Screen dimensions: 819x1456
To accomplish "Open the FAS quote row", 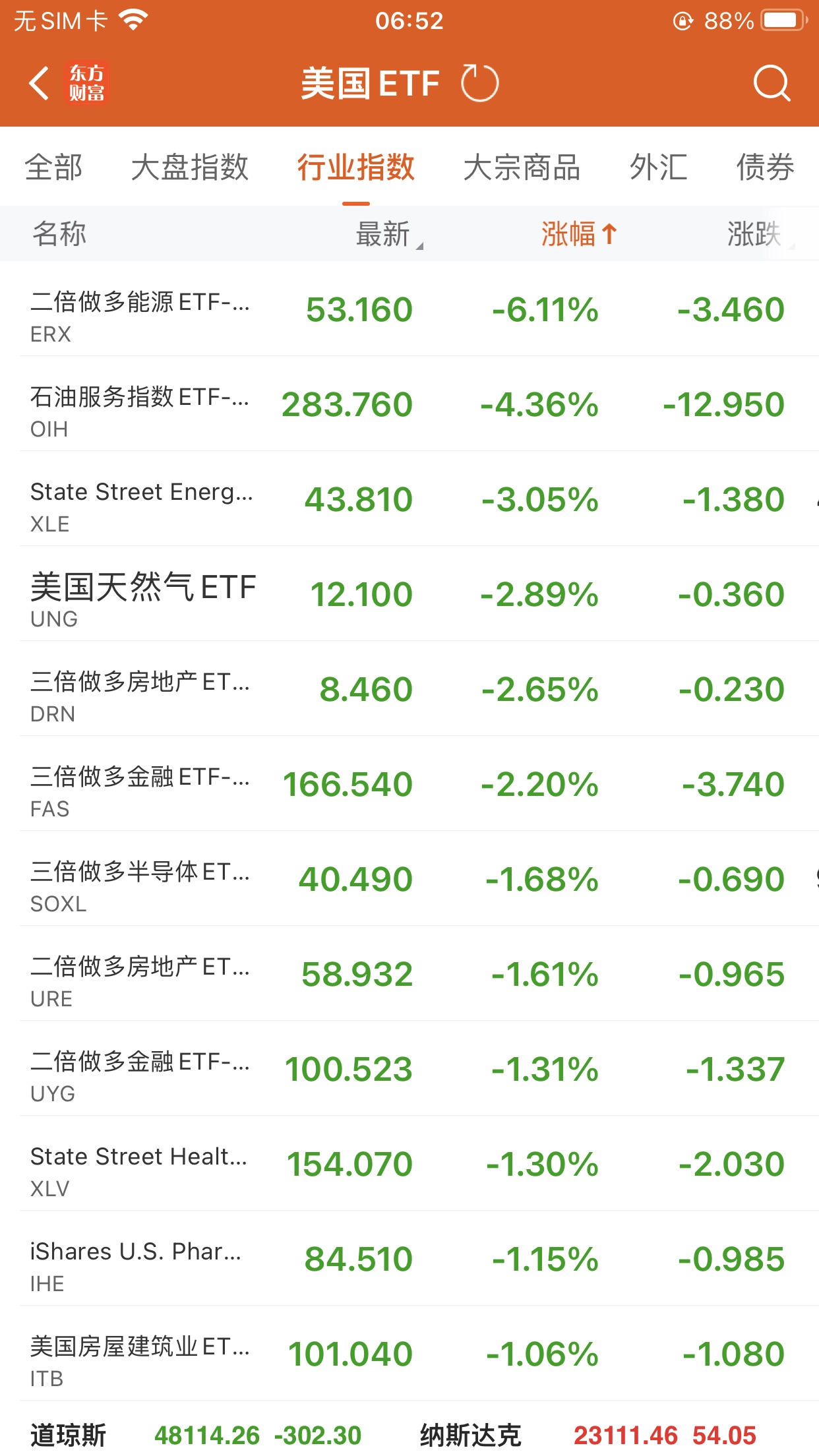I will click(x=409, y=784).
